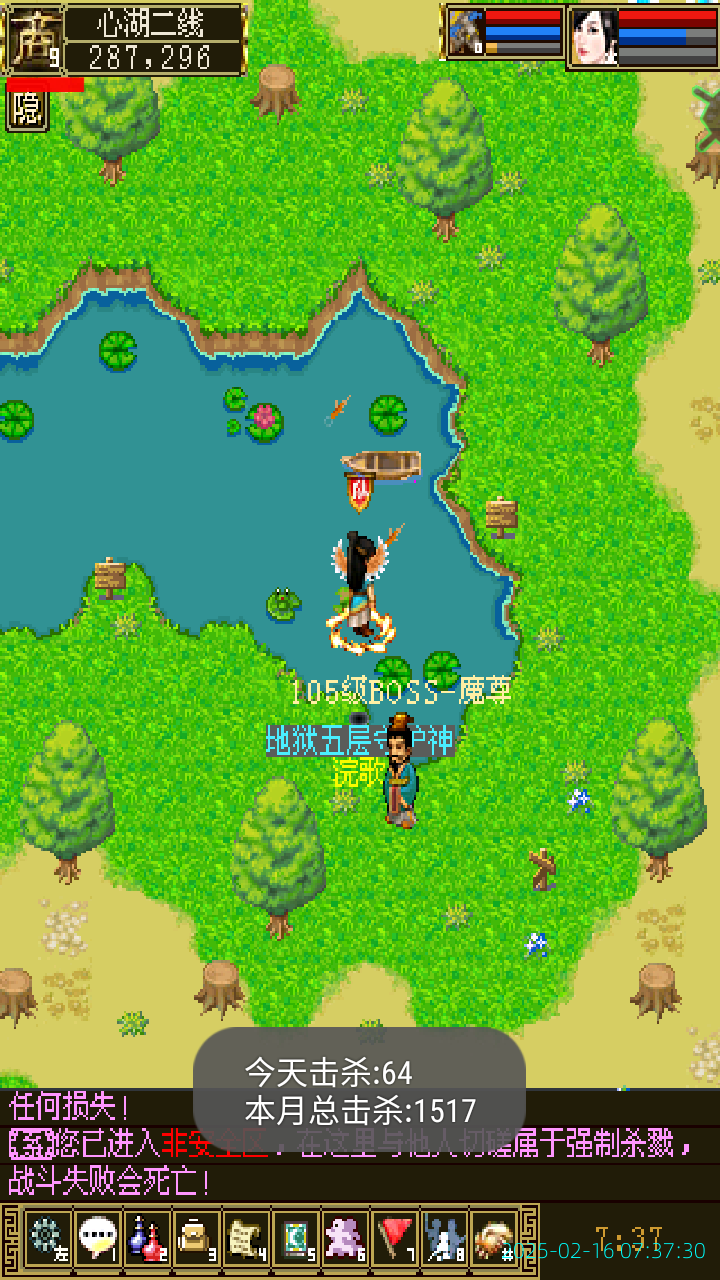Open the chat log message area
The width and height of the screenshot is (720, 1280).
coord(360,1143)
